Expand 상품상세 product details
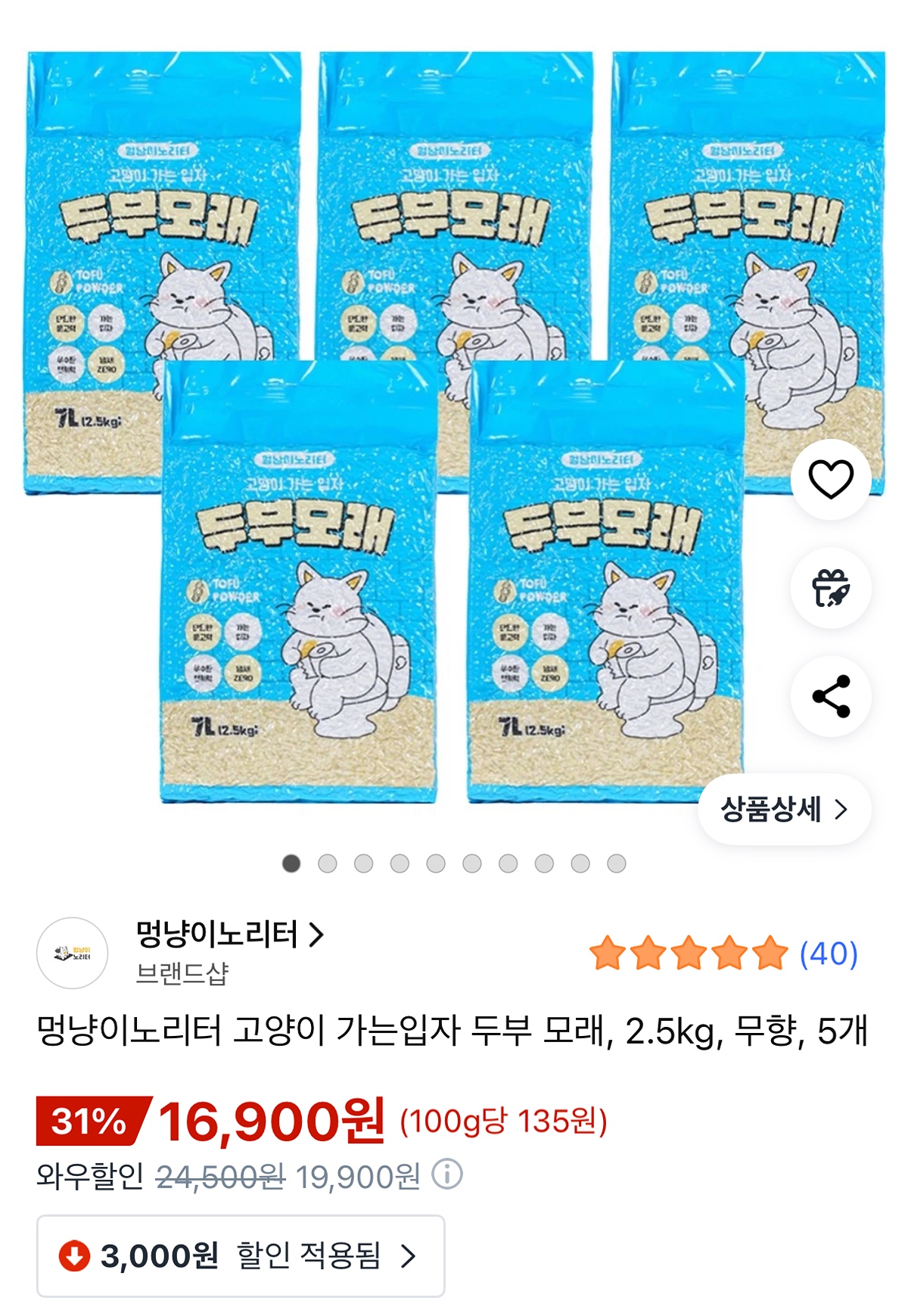 tap(785, 807)
